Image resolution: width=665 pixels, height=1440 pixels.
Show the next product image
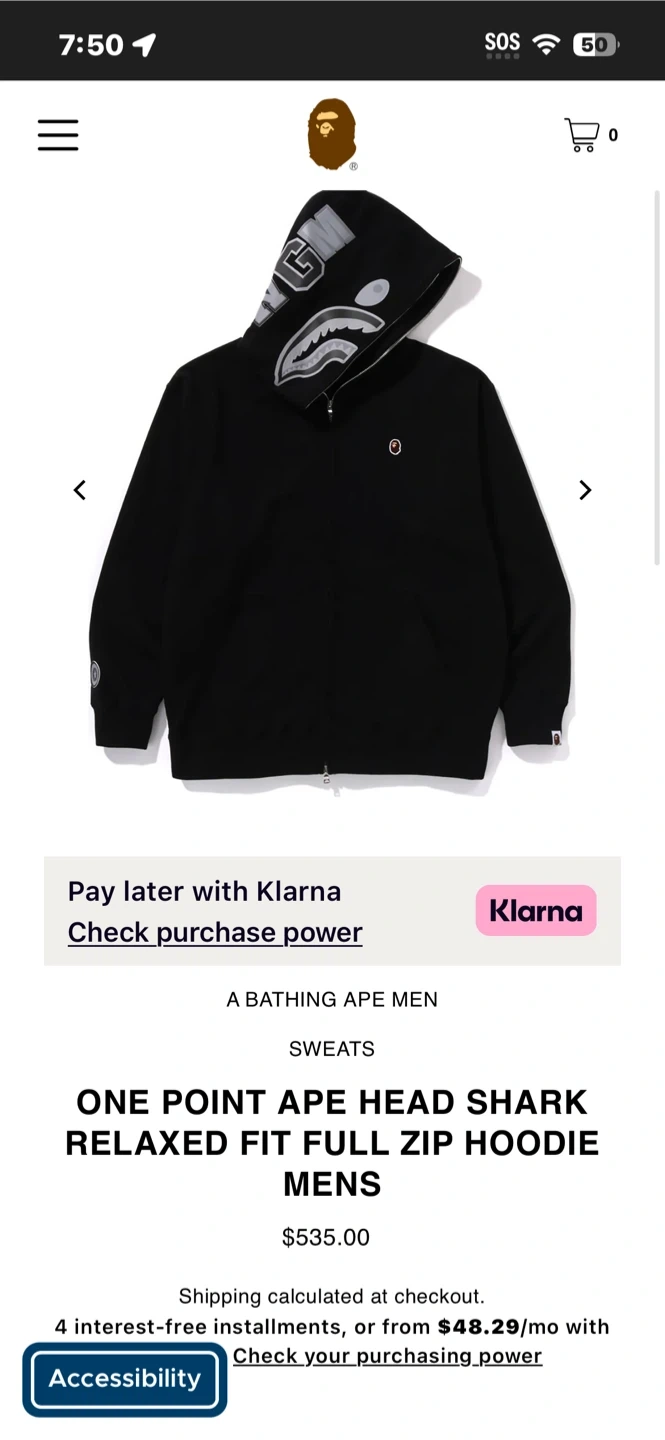[585, 490]
